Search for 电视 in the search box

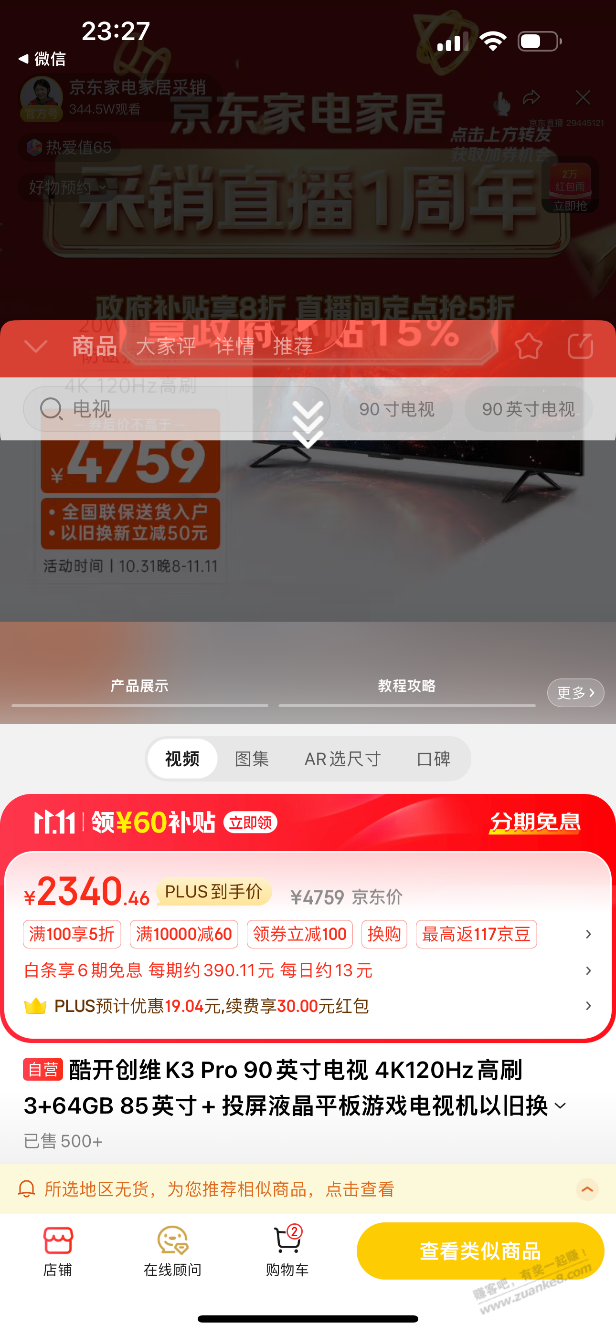point(175,409)
